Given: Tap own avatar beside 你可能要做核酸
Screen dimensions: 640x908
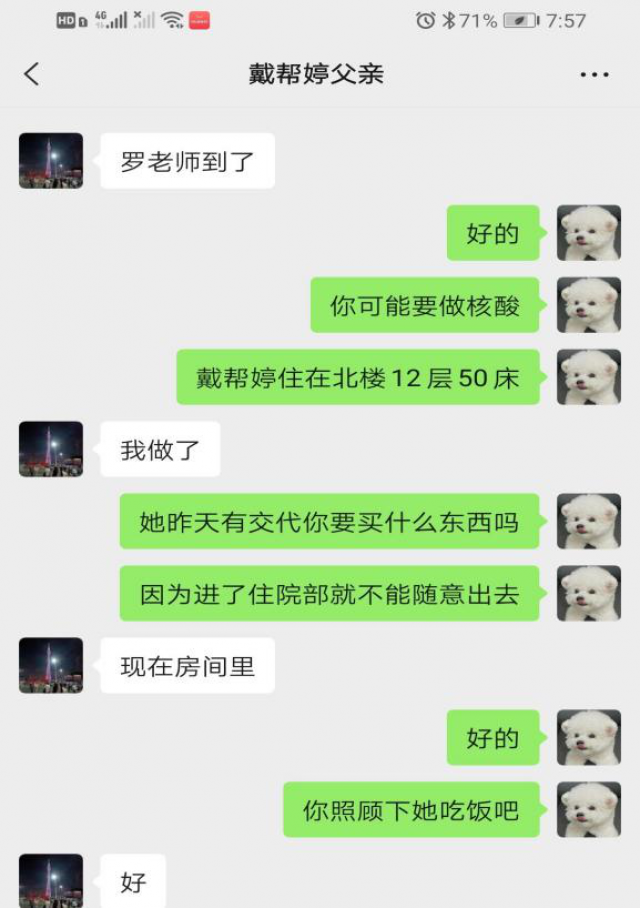Looking at the screenshot, I should pos(589,305).
